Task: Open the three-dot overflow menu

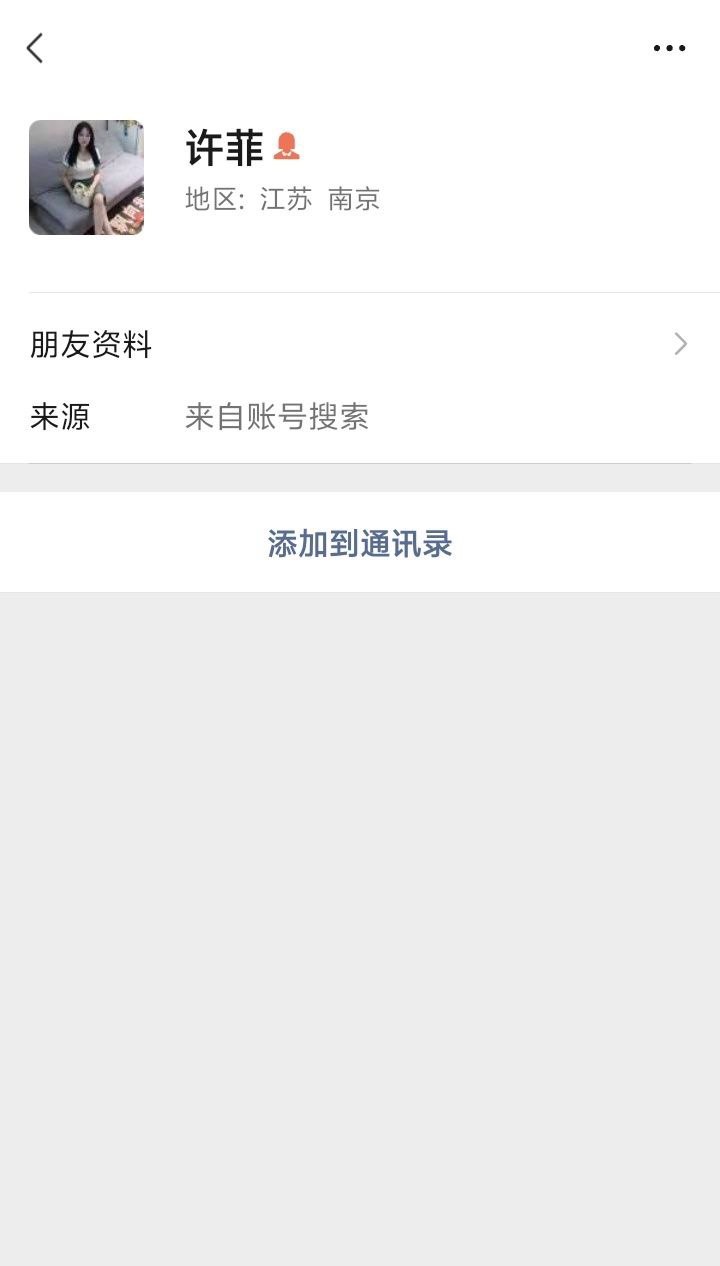Action: 669,48
